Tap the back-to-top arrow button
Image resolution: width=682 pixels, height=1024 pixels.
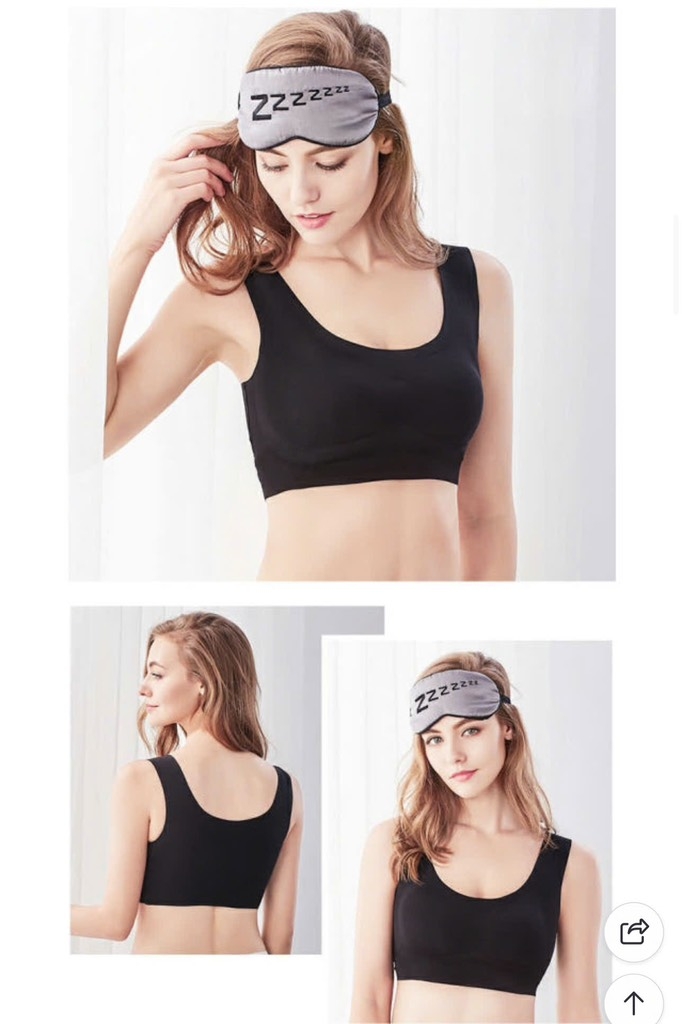click(634, 1001)
